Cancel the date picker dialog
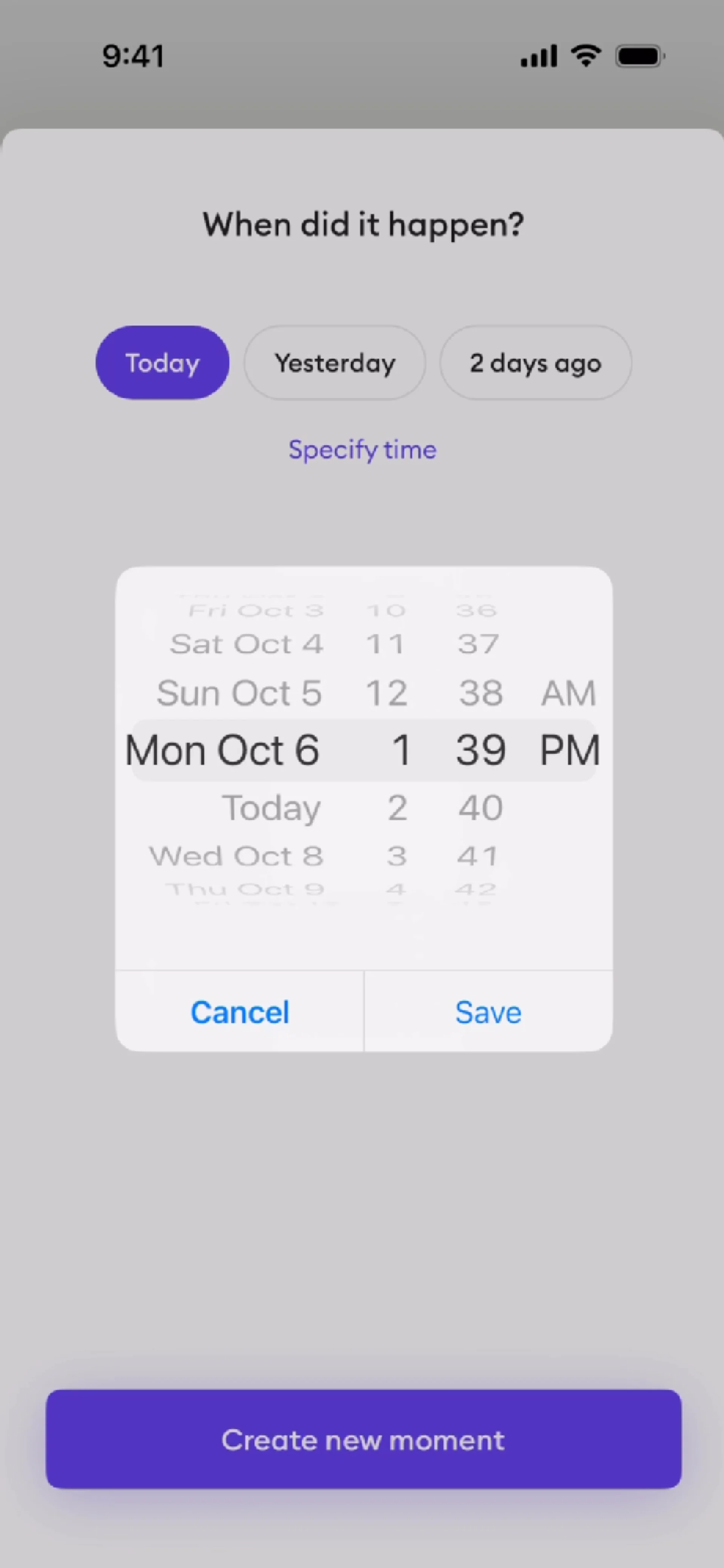Image resolution: width=724 pixels, height=1568 pixels. pos(239,1012)
